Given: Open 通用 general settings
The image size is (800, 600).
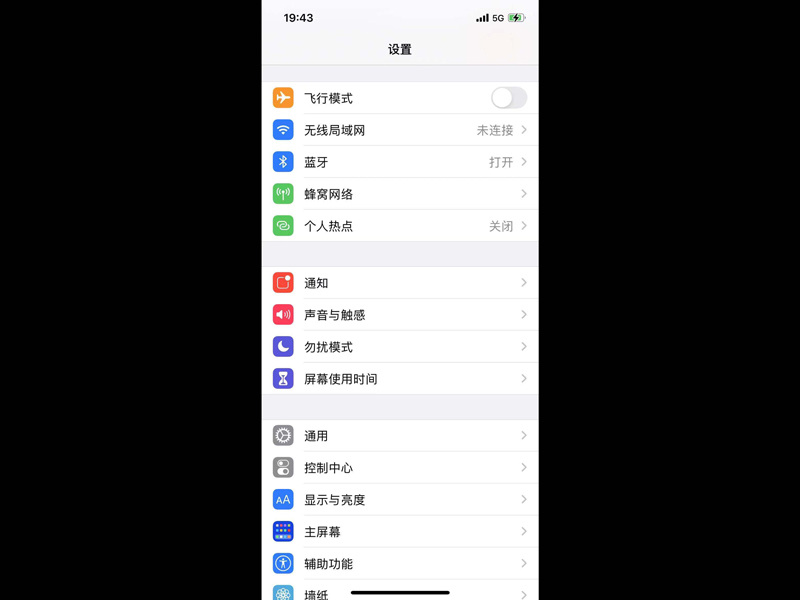Looking at the screenshot, I should tap(400, 436).
